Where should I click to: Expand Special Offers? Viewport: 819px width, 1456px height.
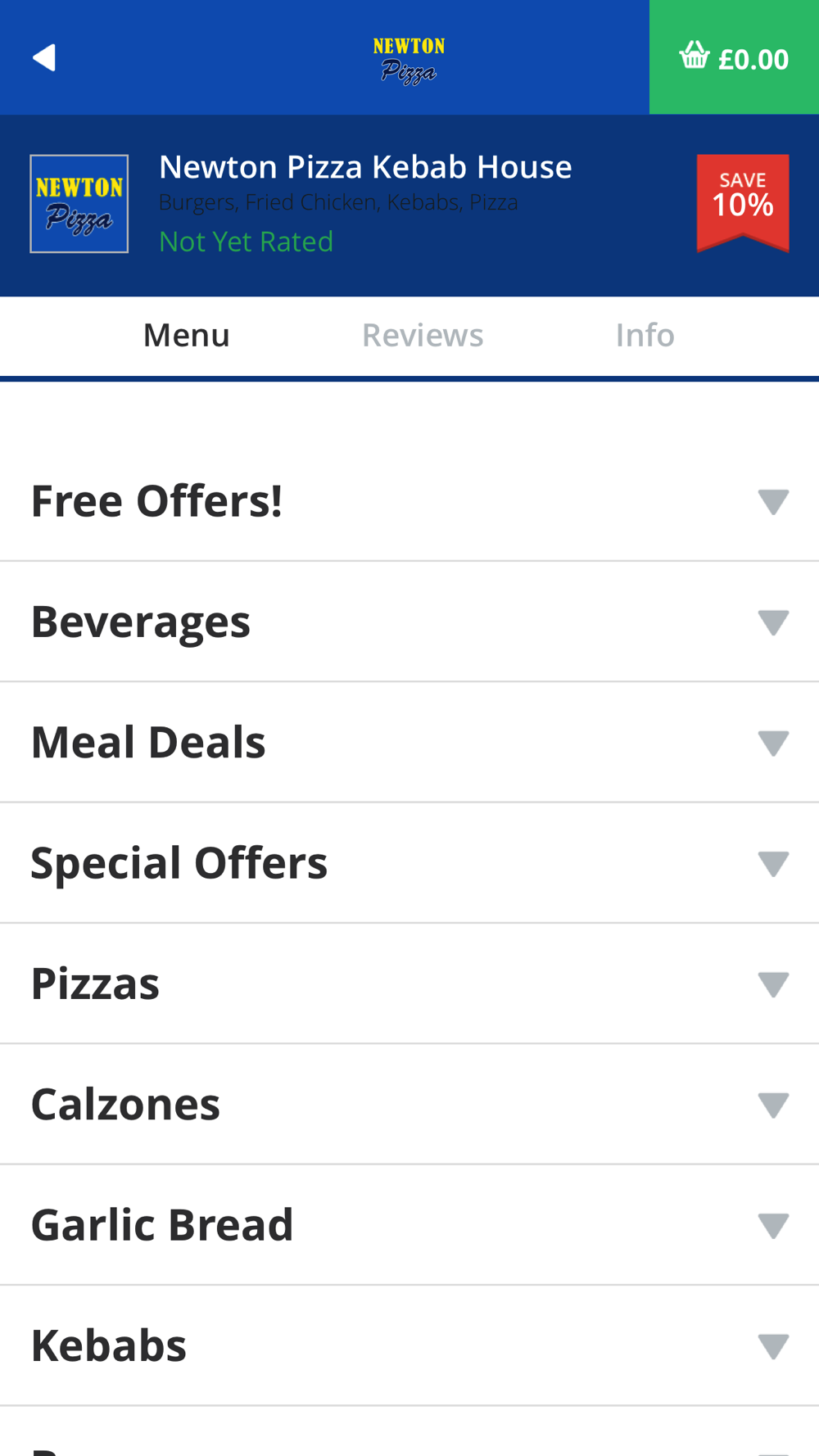click(x=409, y=863)
